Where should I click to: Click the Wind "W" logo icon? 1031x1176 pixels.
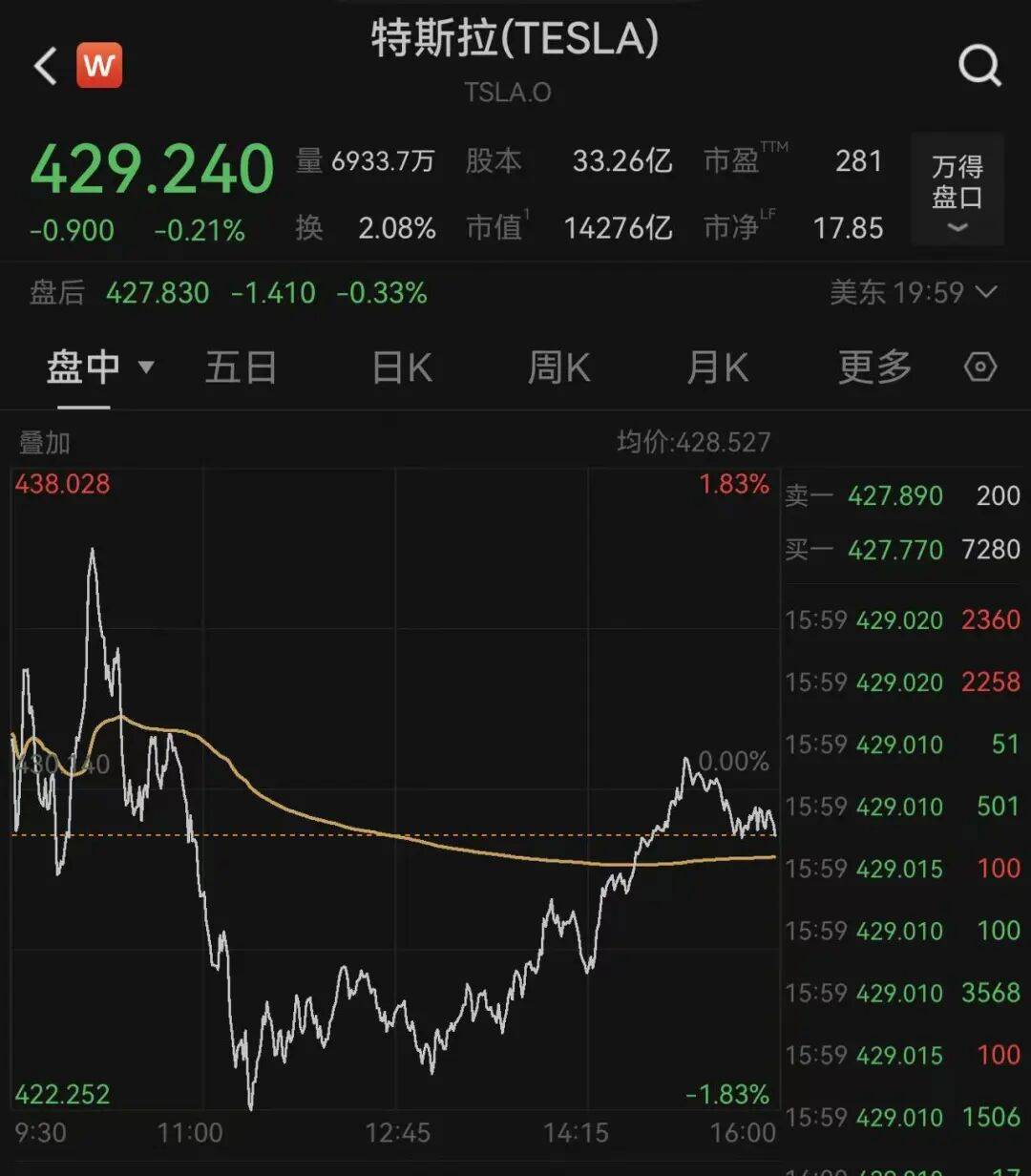pyautogui.click(x=100, y=65)
